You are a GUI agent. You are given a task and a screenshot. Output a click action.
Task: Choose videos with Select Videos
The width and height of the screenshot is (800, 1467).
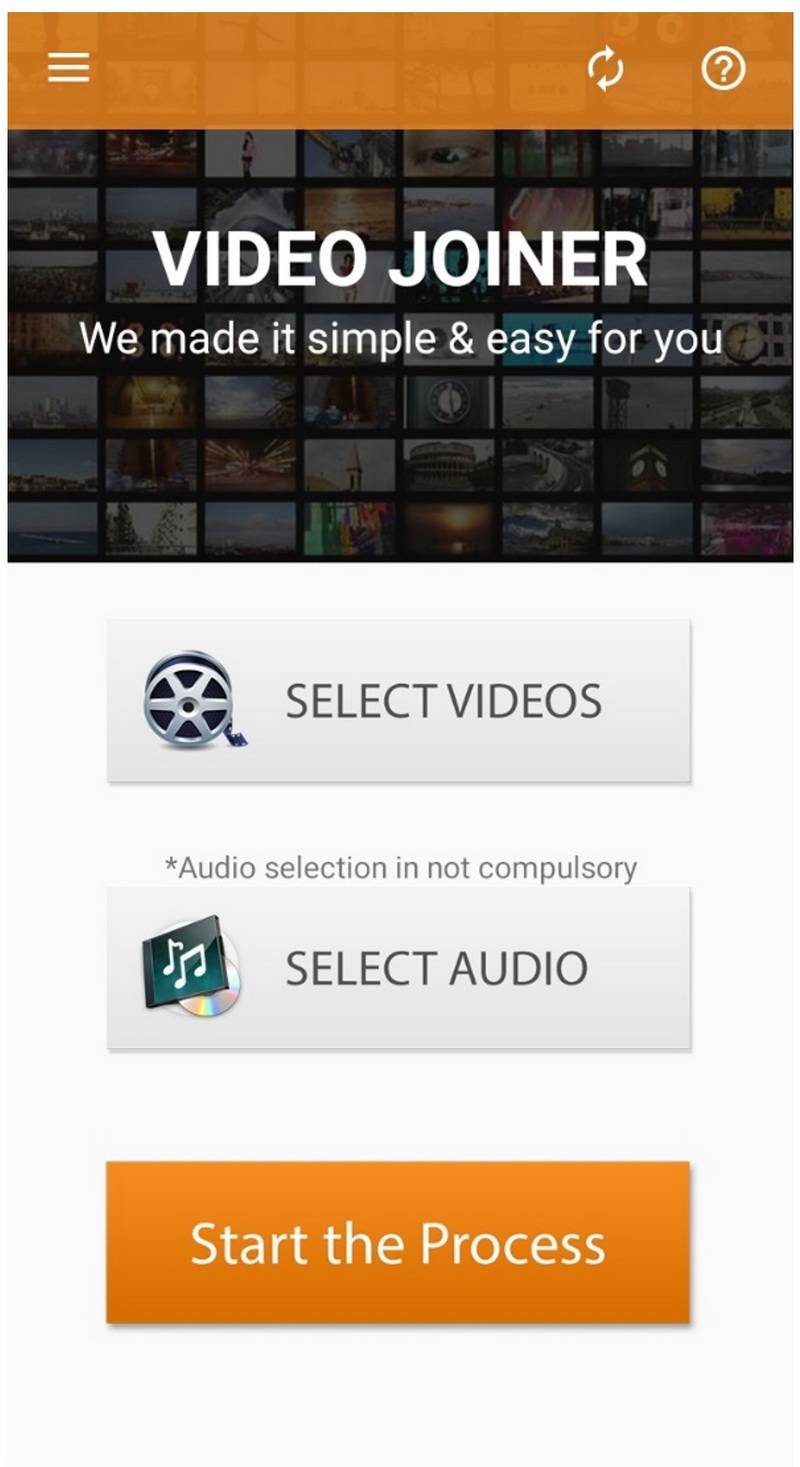pyautogui.click(x=398, y=700)
